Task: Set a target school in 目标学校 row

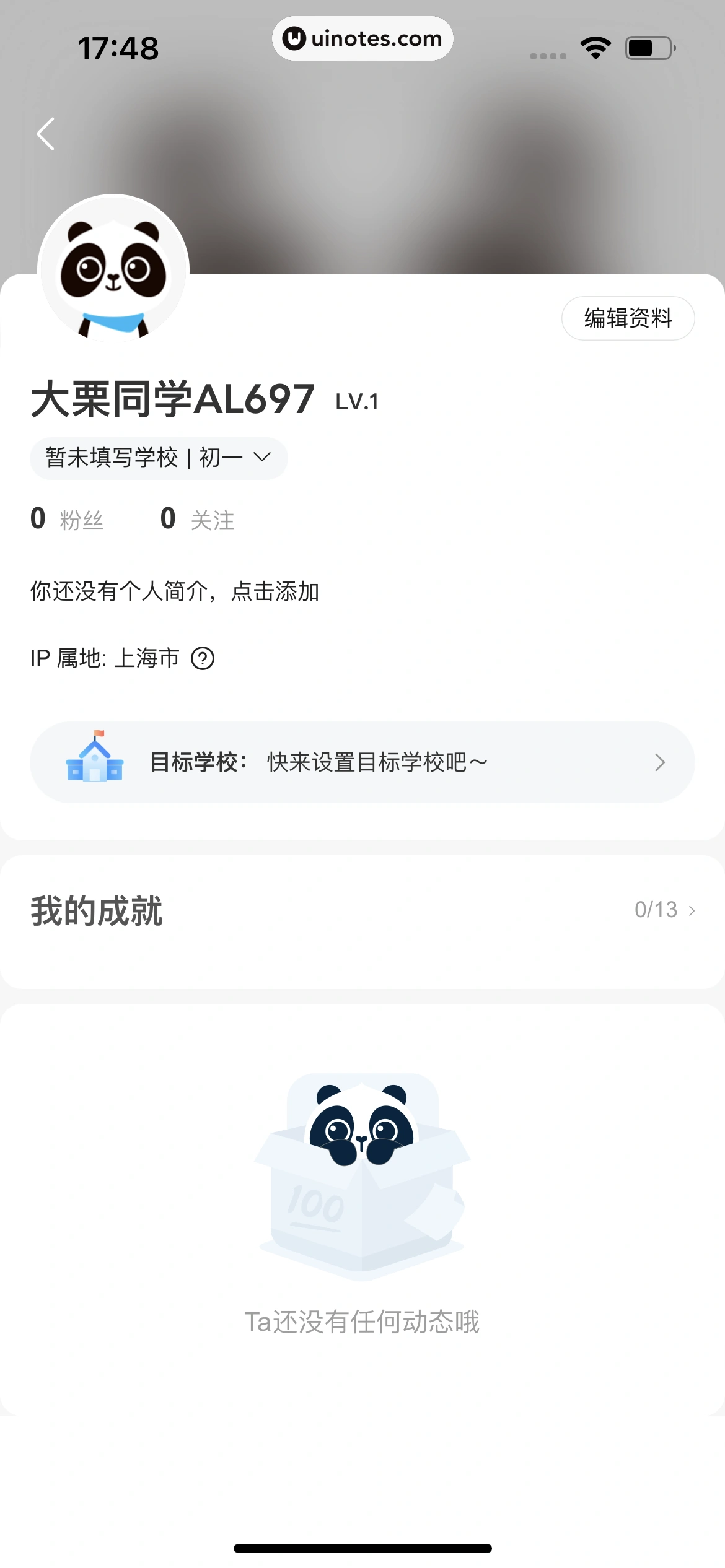Action: (362, 762)
